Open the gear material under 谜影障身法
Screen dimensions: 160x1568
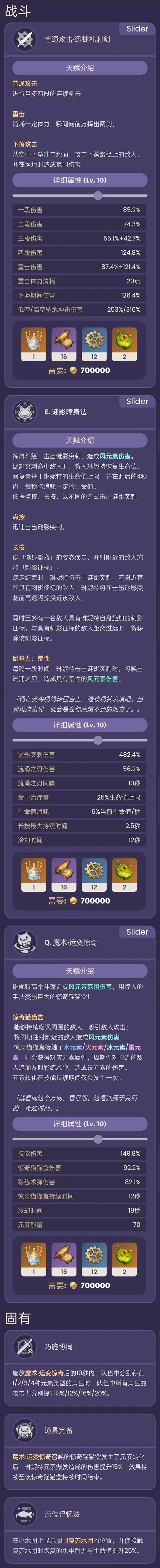pos(94,875)
